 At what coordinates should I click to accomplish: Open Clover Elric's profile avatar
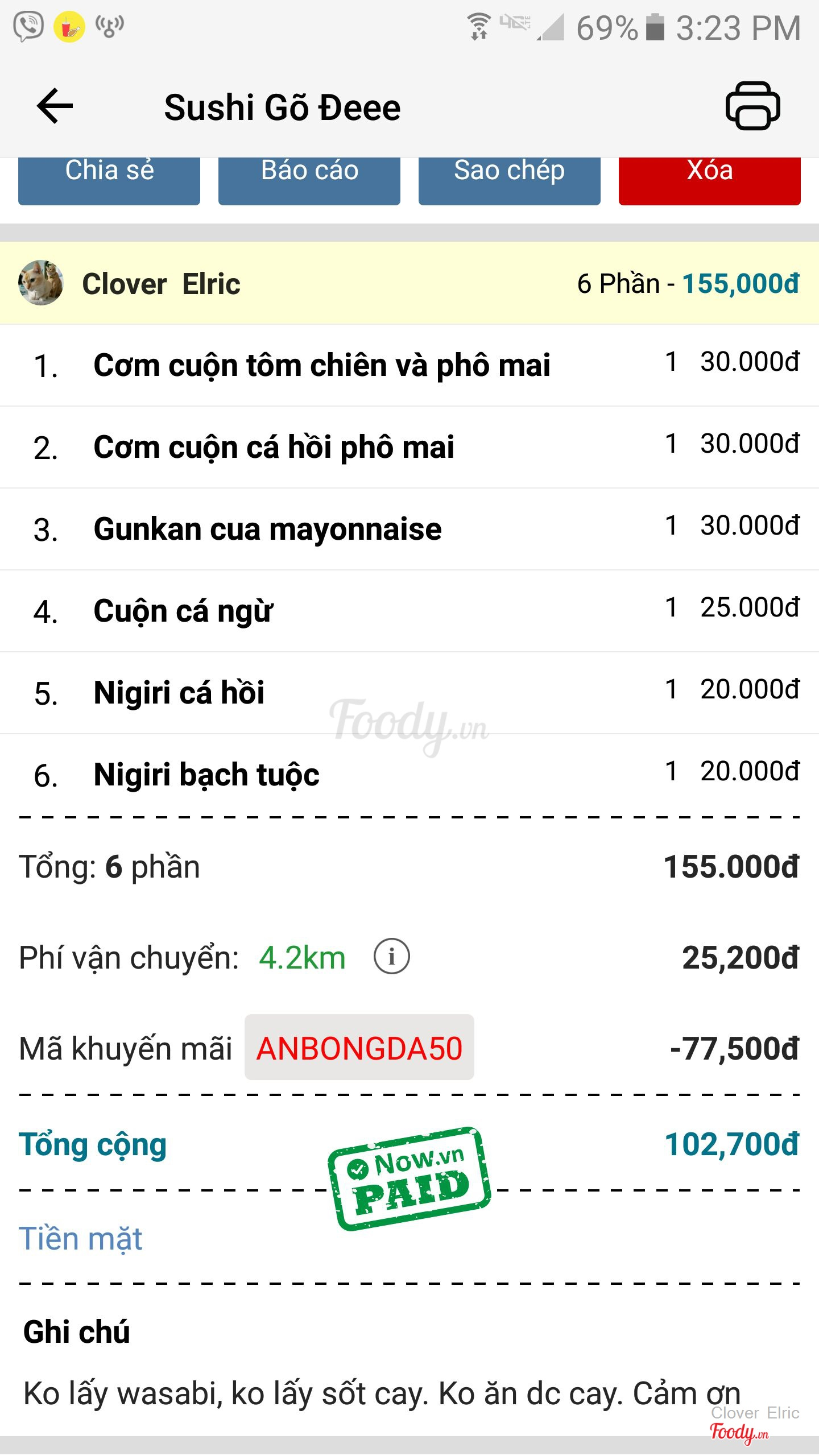tap(41, 283)
